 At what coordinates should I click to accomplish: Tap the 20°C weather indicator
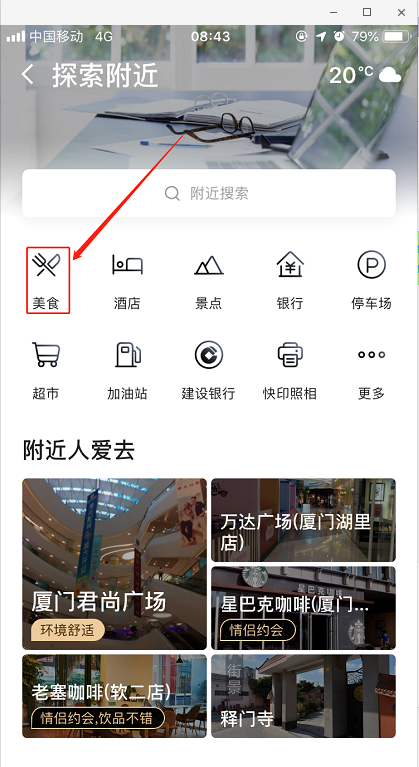[x=365, y=75]
